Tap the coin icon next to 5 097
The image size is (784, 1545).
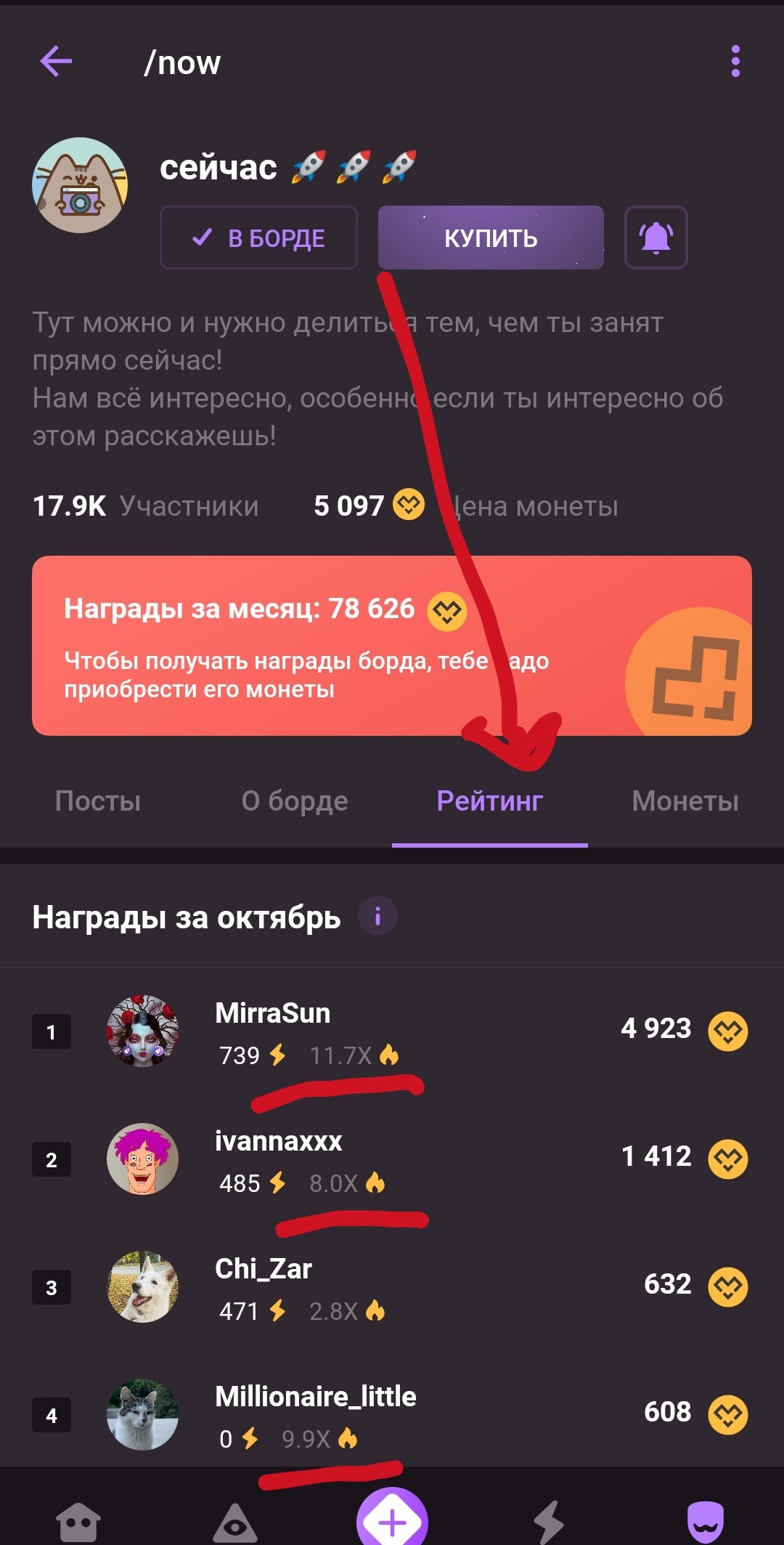click(x=407, y=506)
